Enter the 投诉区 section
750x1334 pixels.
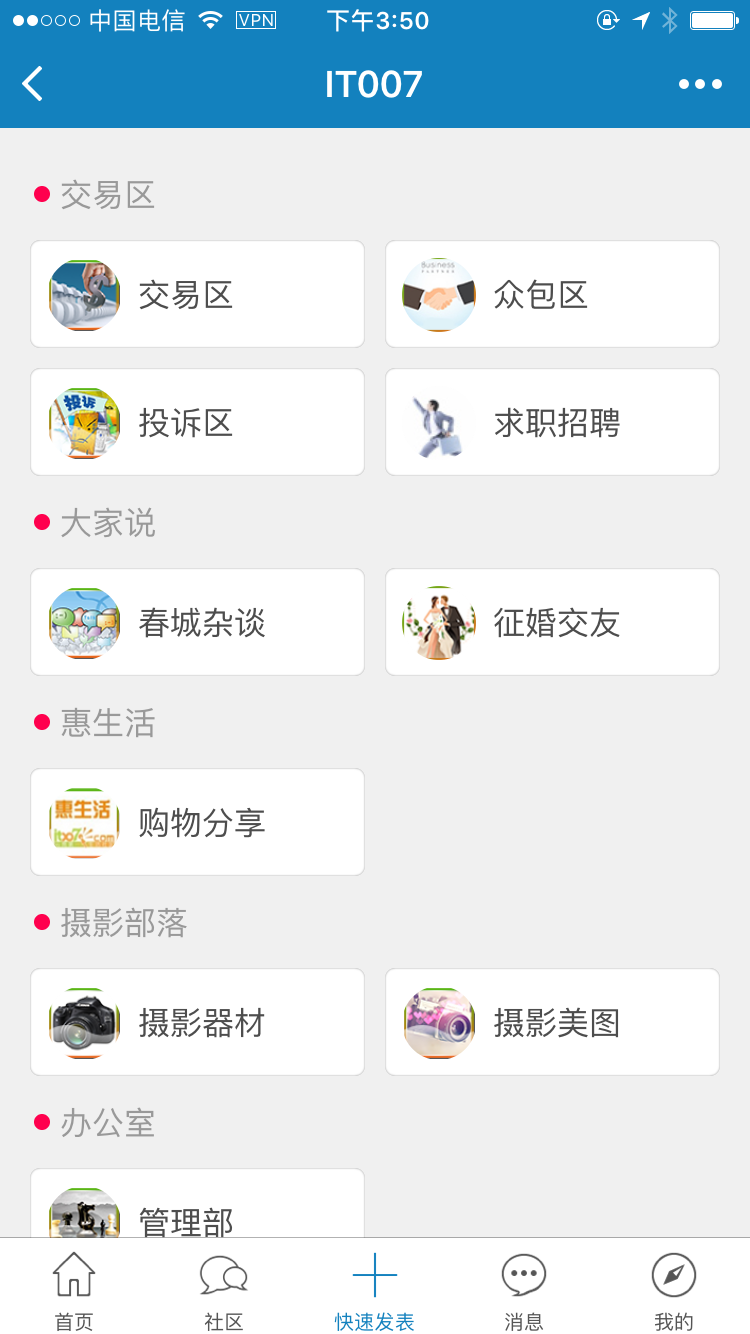197,422
